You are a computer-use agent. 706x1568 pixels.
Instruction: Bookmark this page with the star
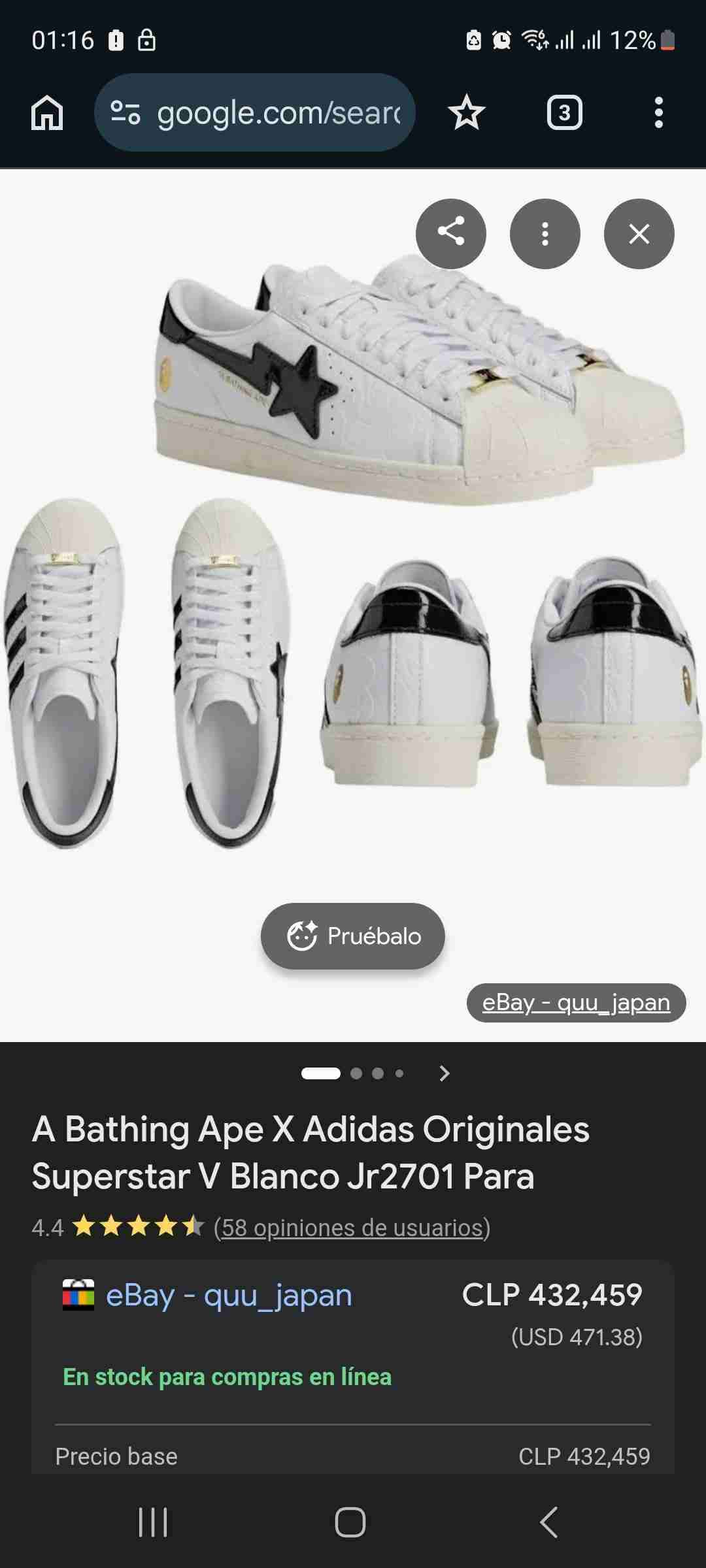[x=467, y=113]
